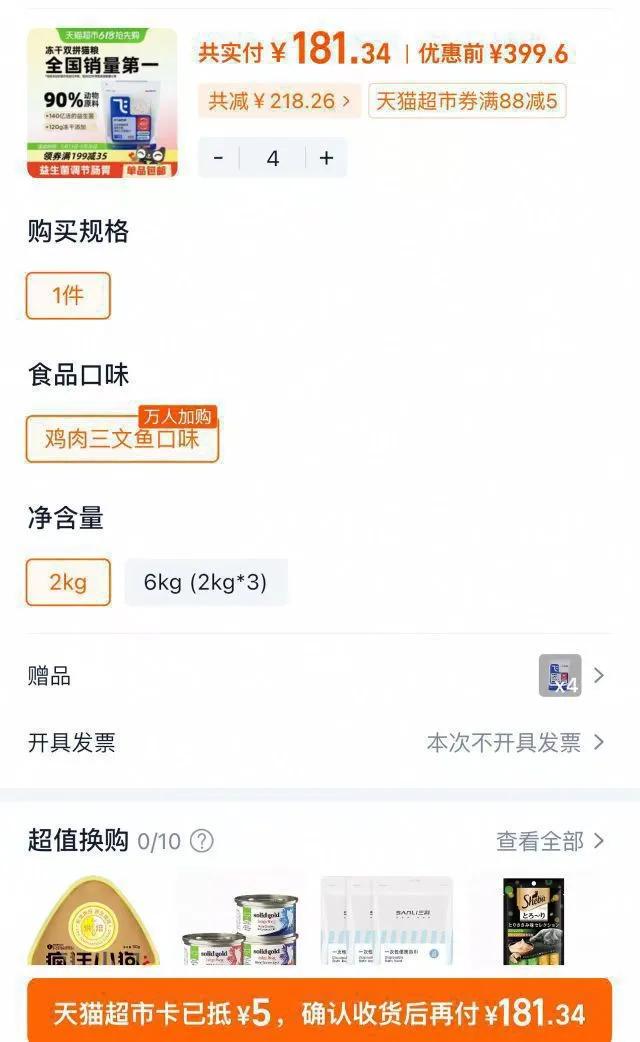Select the 2kg net content option

click(68, 582)
